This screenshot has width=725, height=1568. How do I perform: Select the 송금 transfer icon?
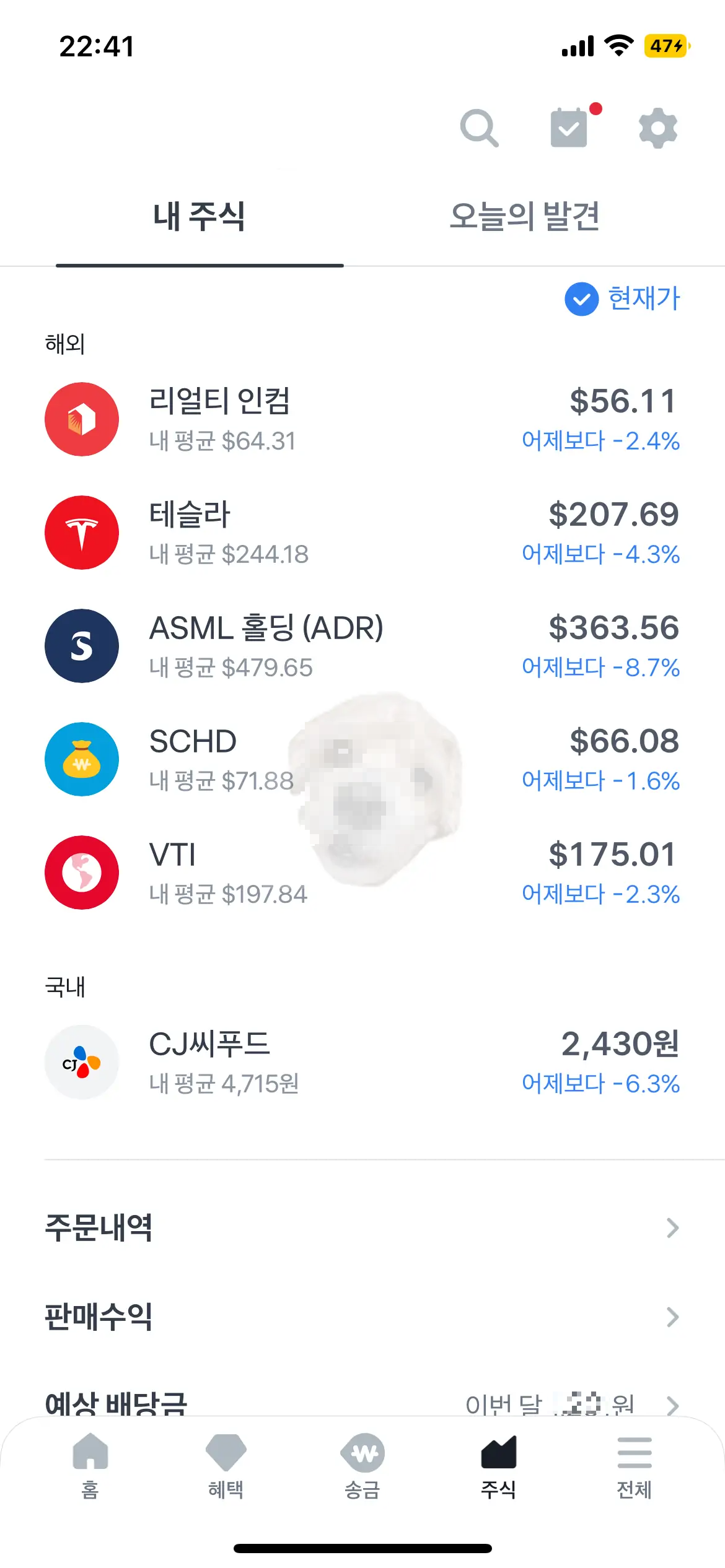tap(362, 1468)
